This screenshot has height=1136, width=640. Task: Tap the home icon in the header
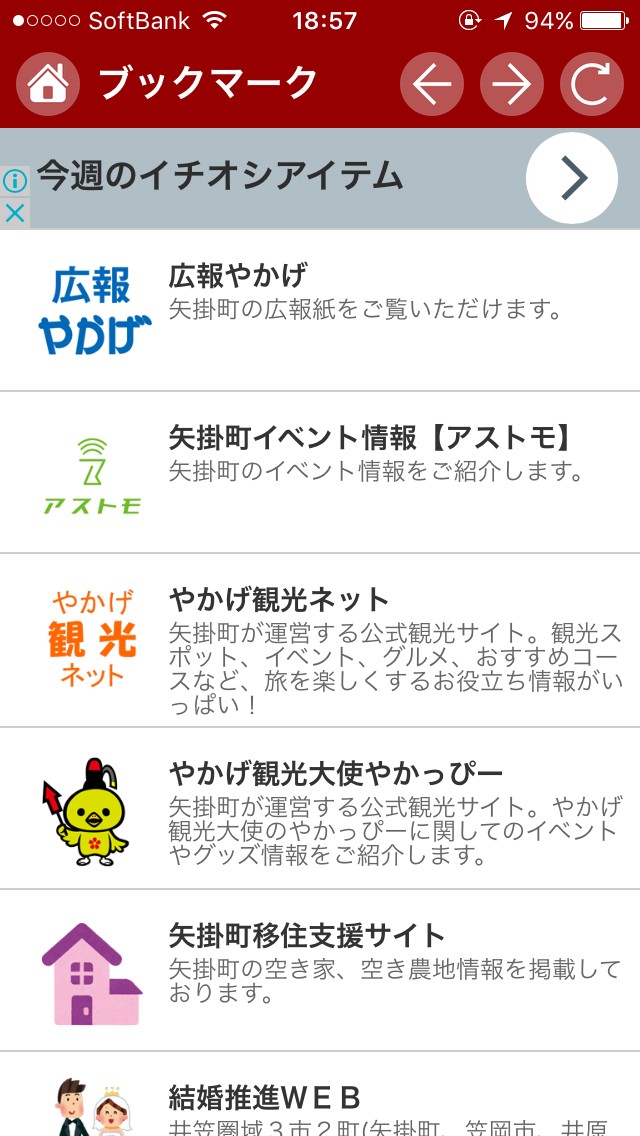[x=48, y=84]
